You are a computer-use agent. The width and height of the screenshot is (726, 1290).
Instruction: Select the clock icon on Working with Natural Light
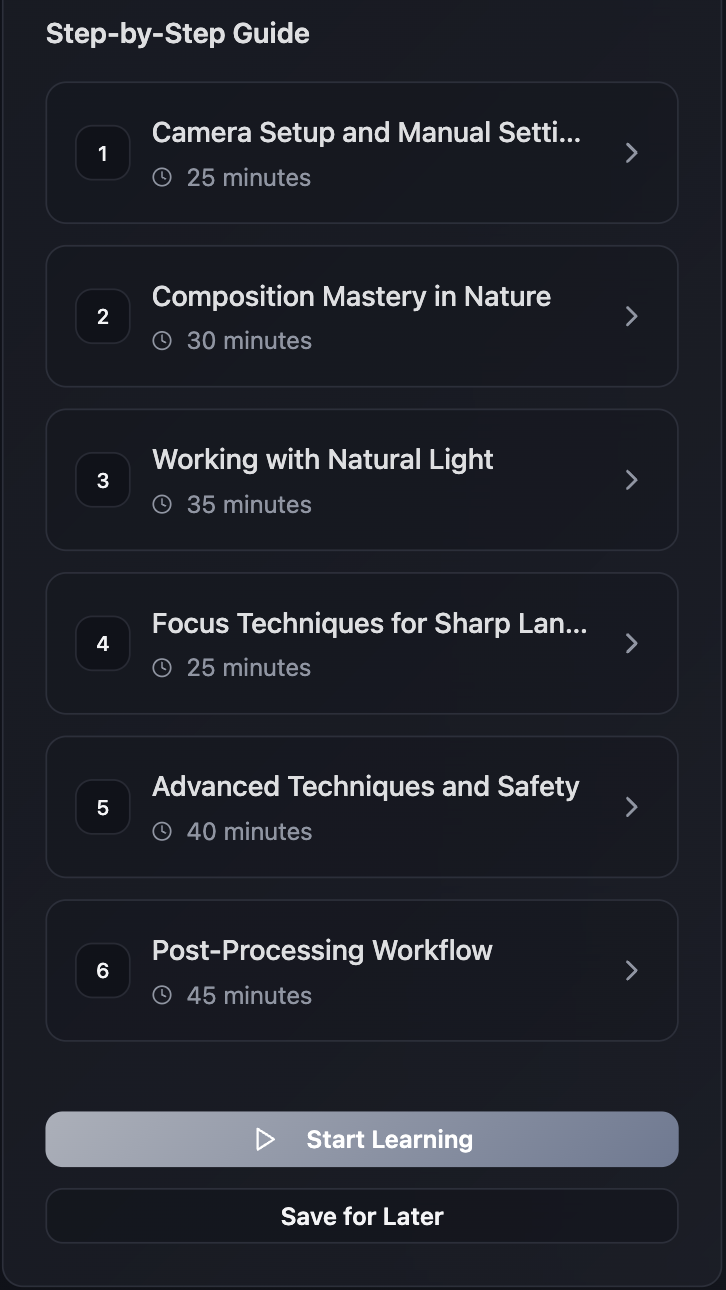[163, 504]
